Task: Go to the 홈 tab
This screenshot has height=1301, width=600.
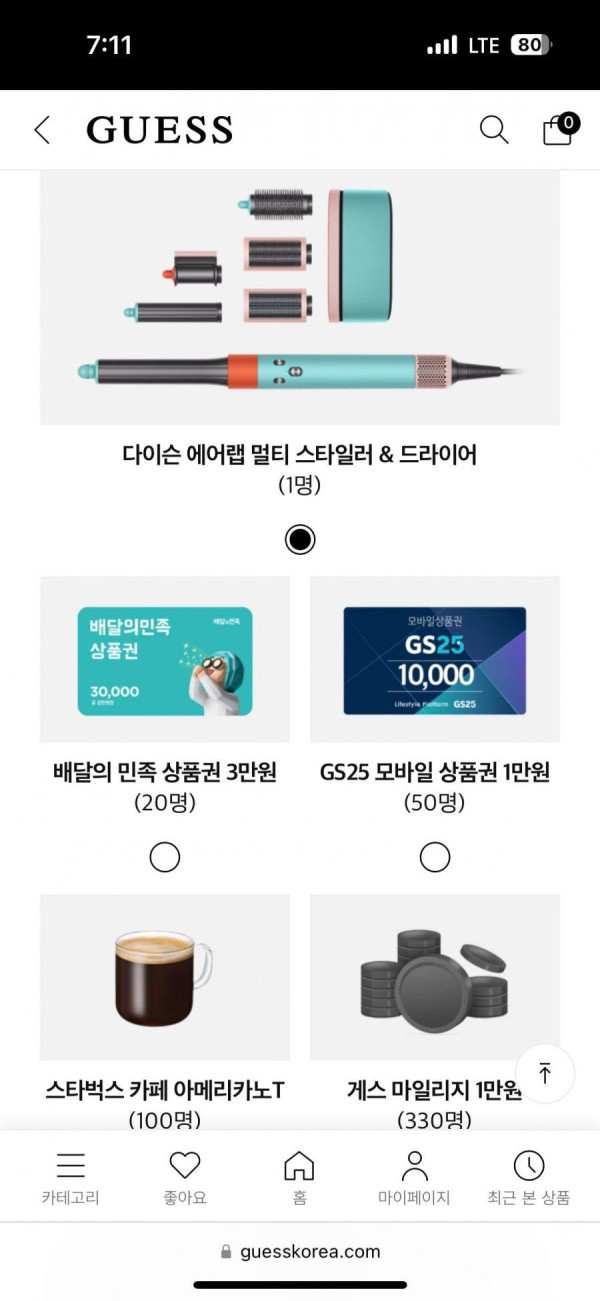Action: click(299, 1178)
